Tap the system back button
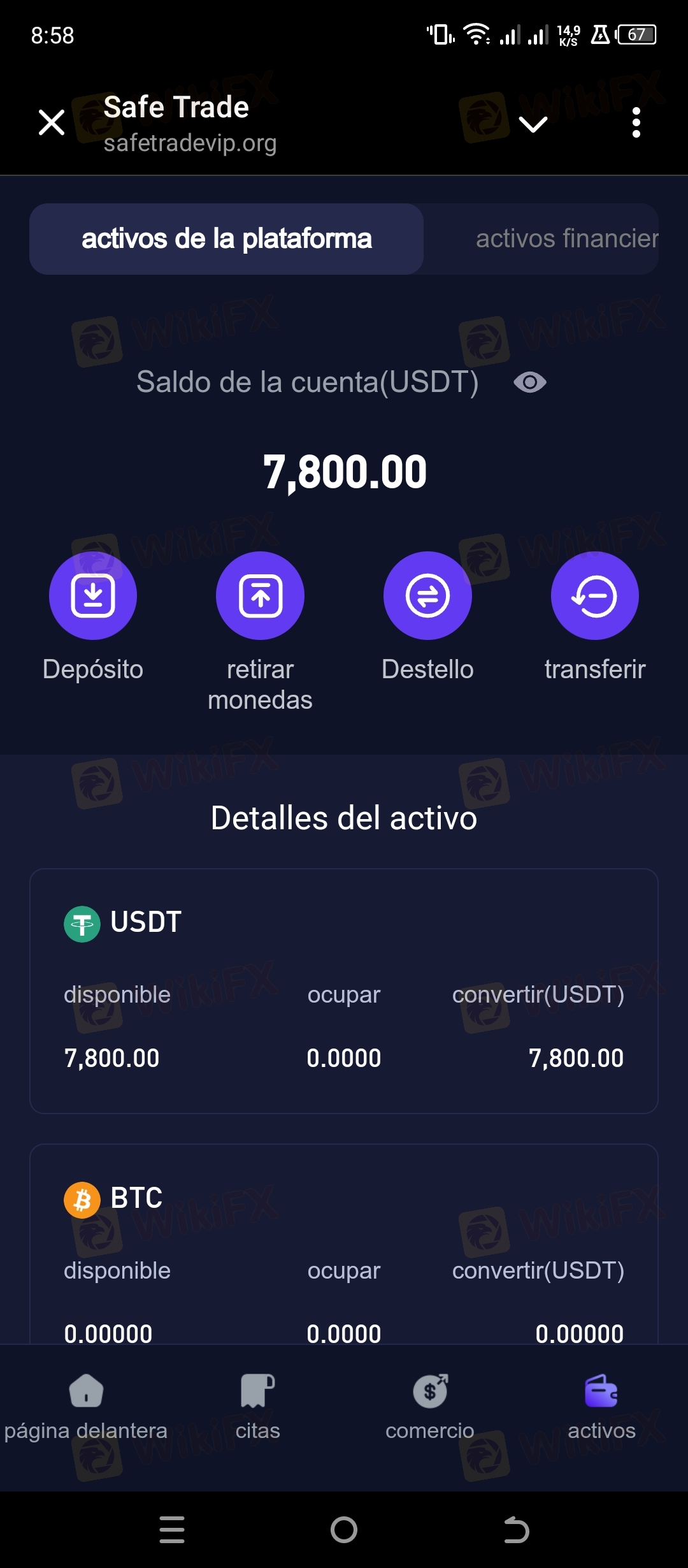688x1568 pixels. tap(516, 1530)
